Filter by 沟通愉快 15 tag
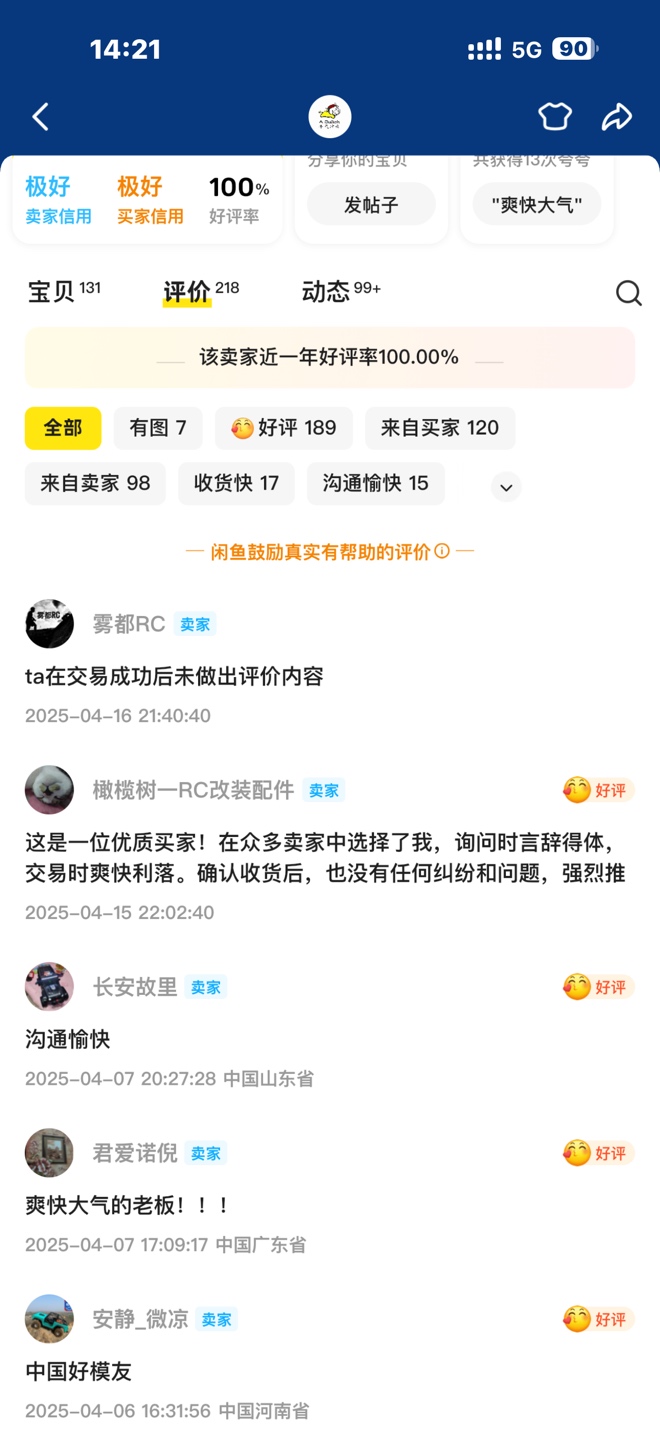 (x=376, y=483)
